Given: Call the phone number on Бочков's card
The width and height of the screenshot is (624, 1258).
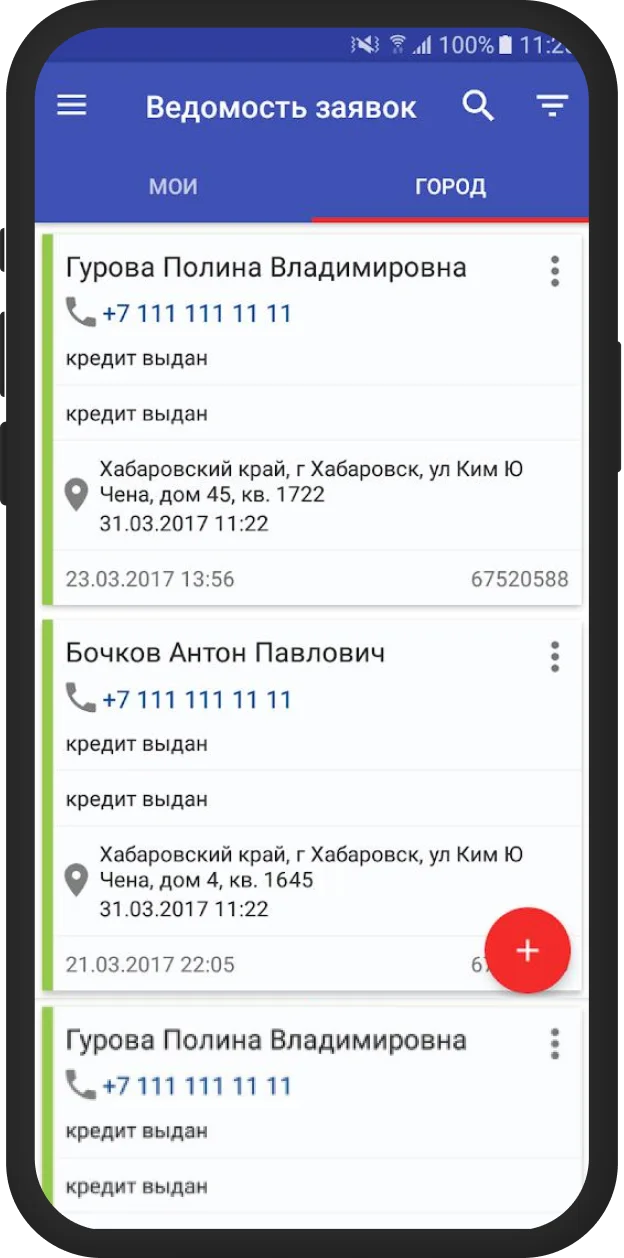Looking at the screenshot, I should tap(196, 699).
